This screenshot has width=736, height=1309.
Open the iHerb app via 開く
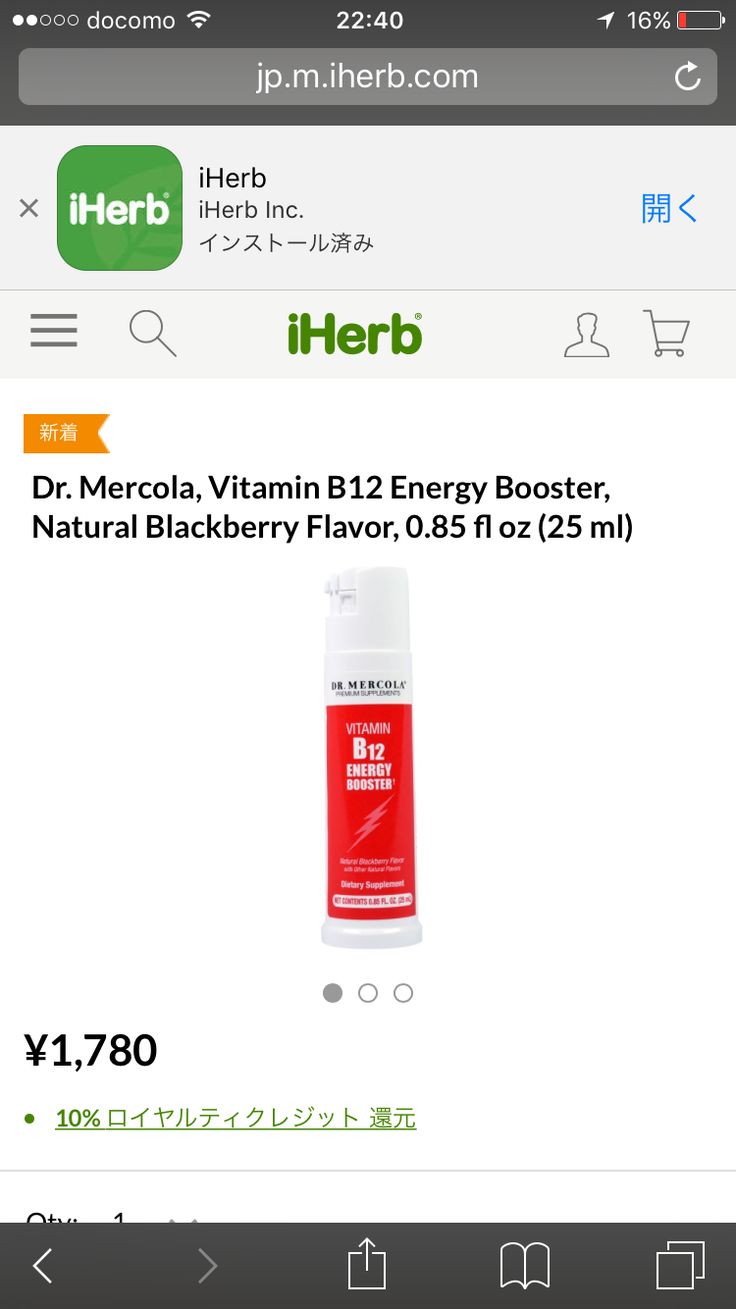click(x=668, y=208)
